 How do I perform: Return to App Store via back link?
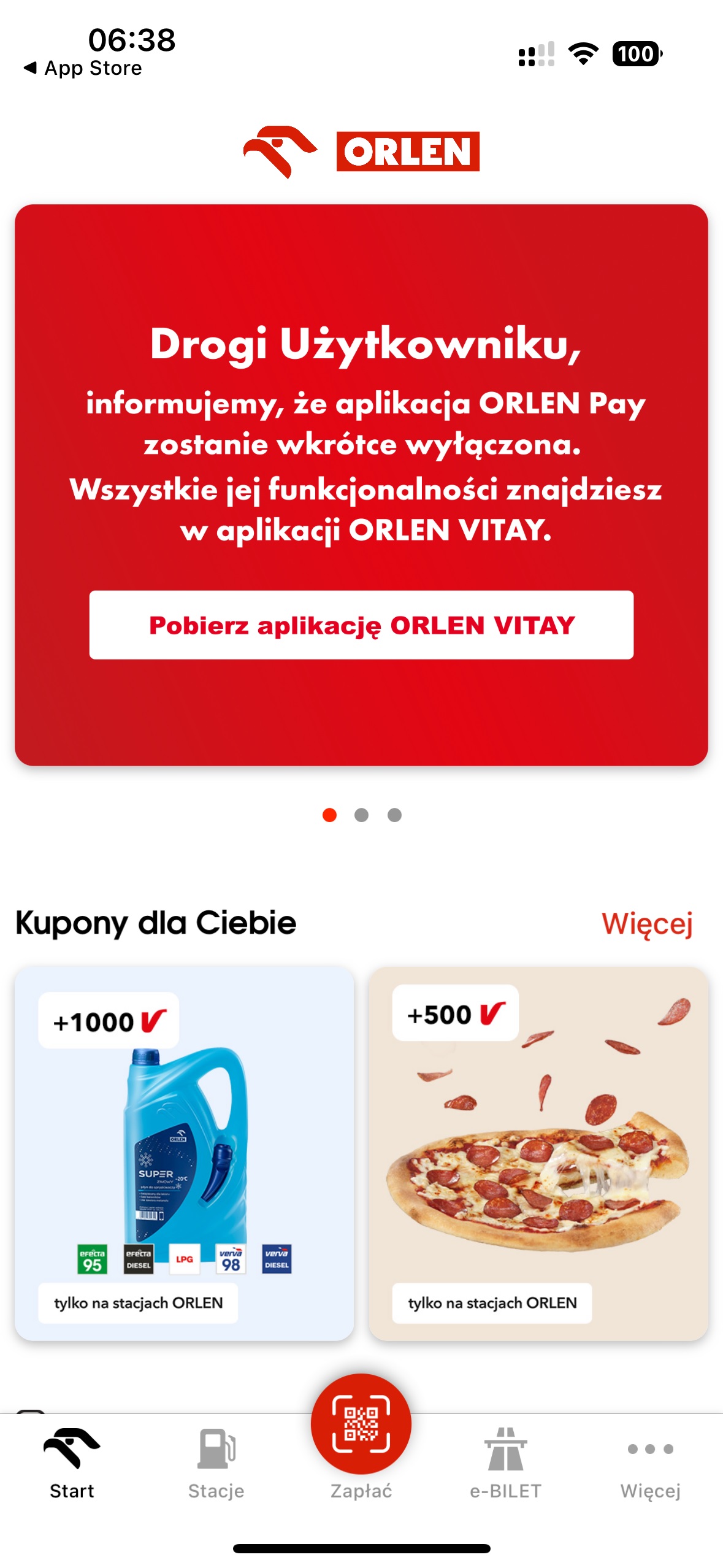83,68
